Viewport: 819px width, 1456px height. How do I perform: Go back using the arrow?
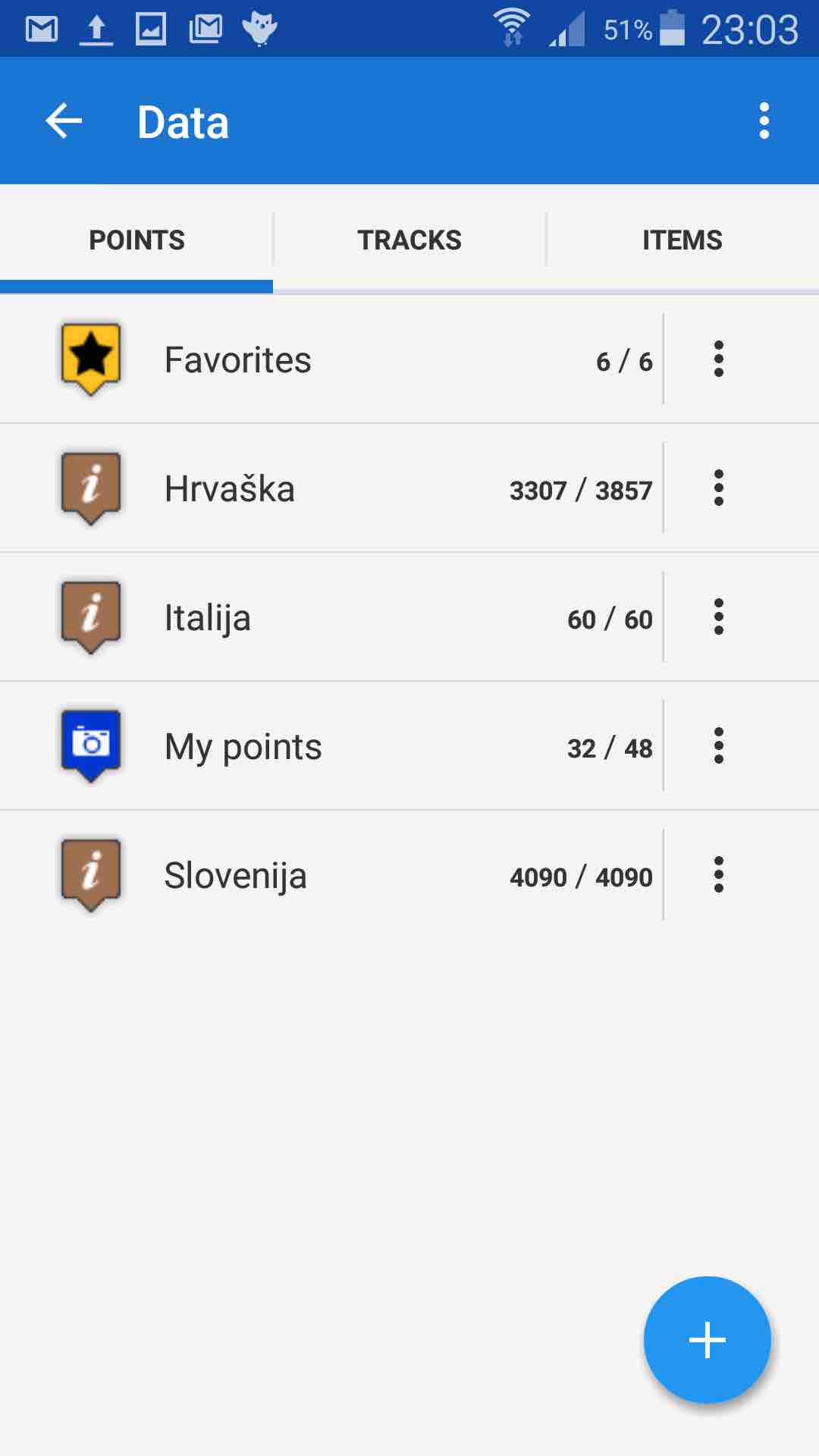point(64,121)
